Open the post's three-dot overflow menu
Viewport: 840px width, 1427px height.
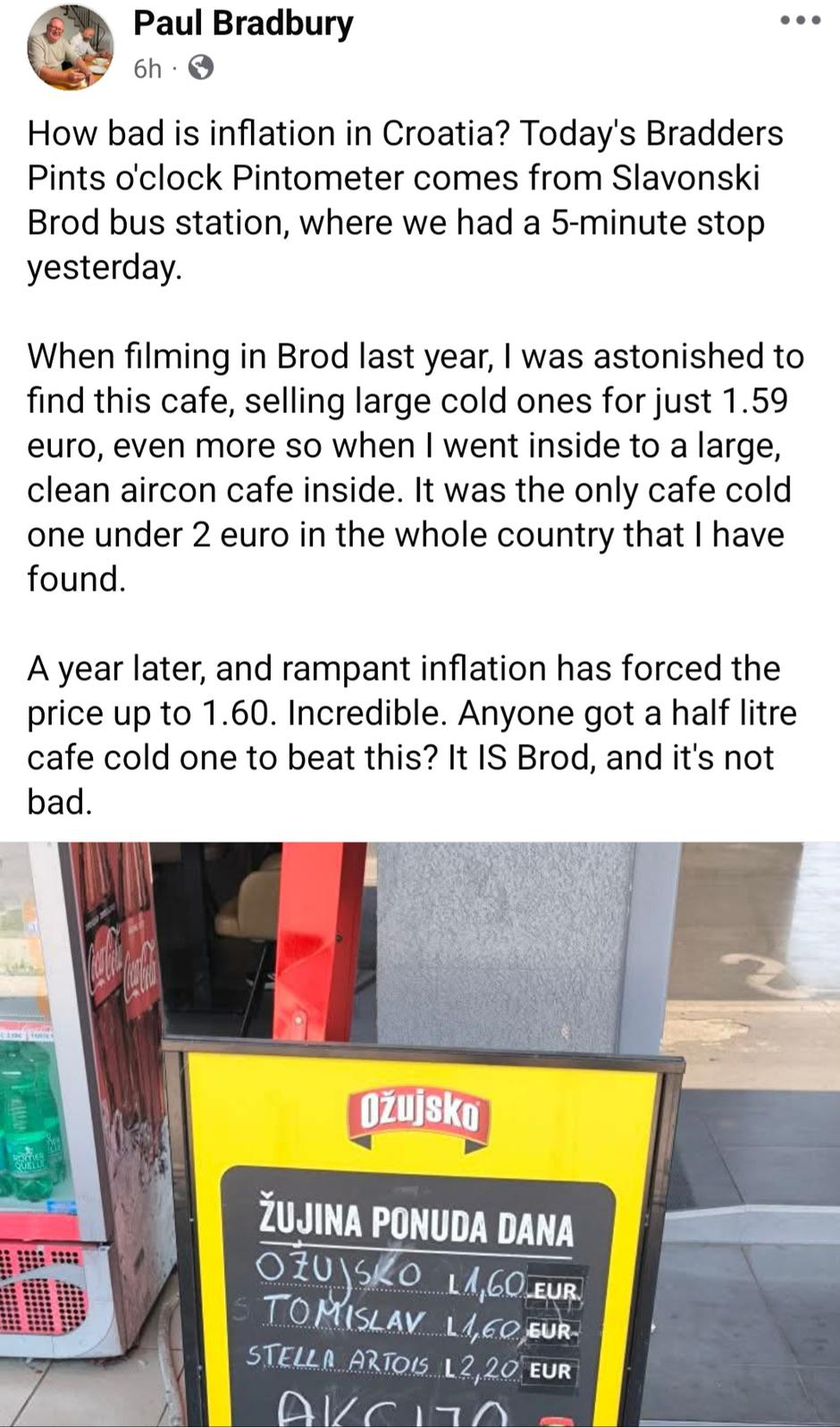[800, 21]
